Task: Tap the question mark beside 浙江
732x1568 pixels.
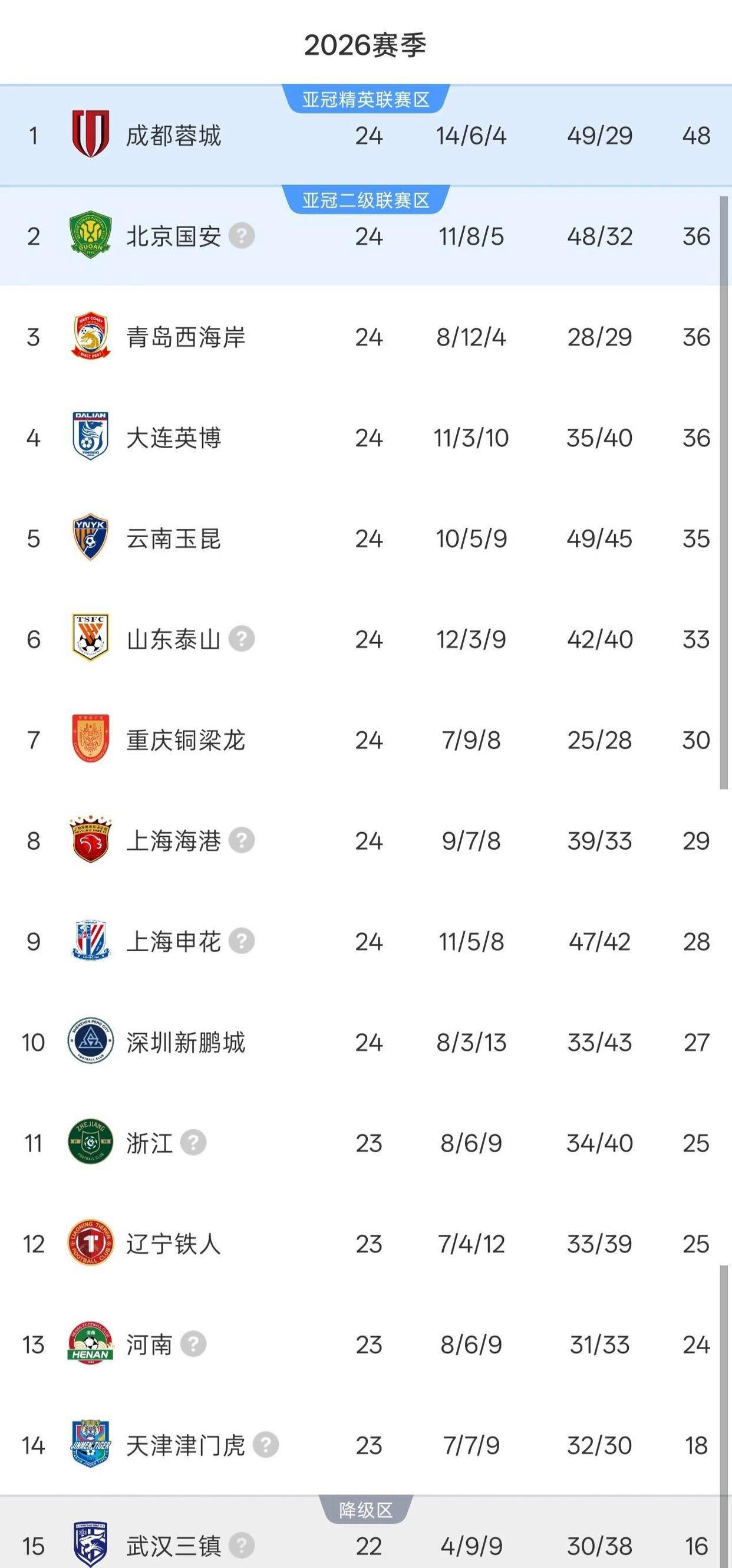Action: coord(193,1143)
